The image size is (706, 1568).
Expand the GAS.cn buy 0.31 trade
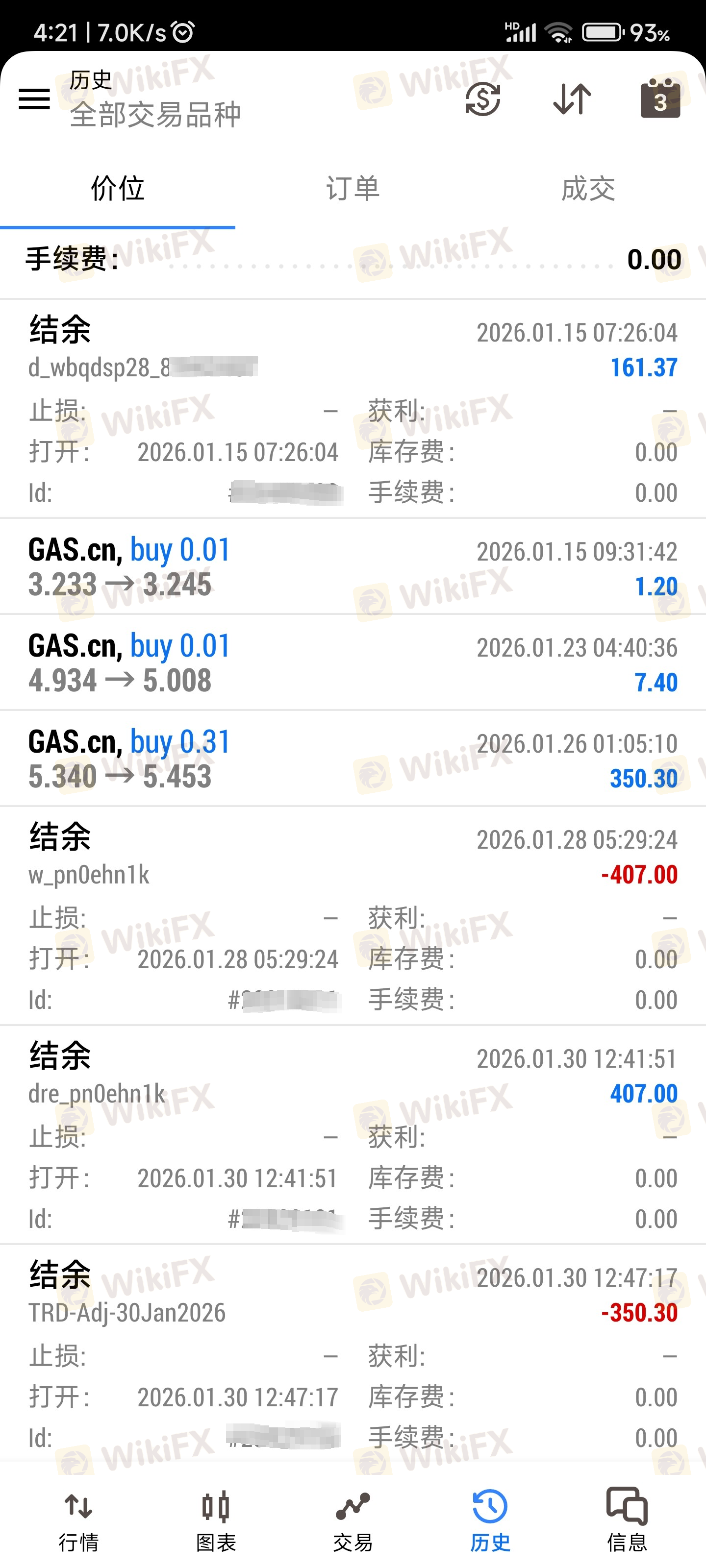tap(353, 759)
